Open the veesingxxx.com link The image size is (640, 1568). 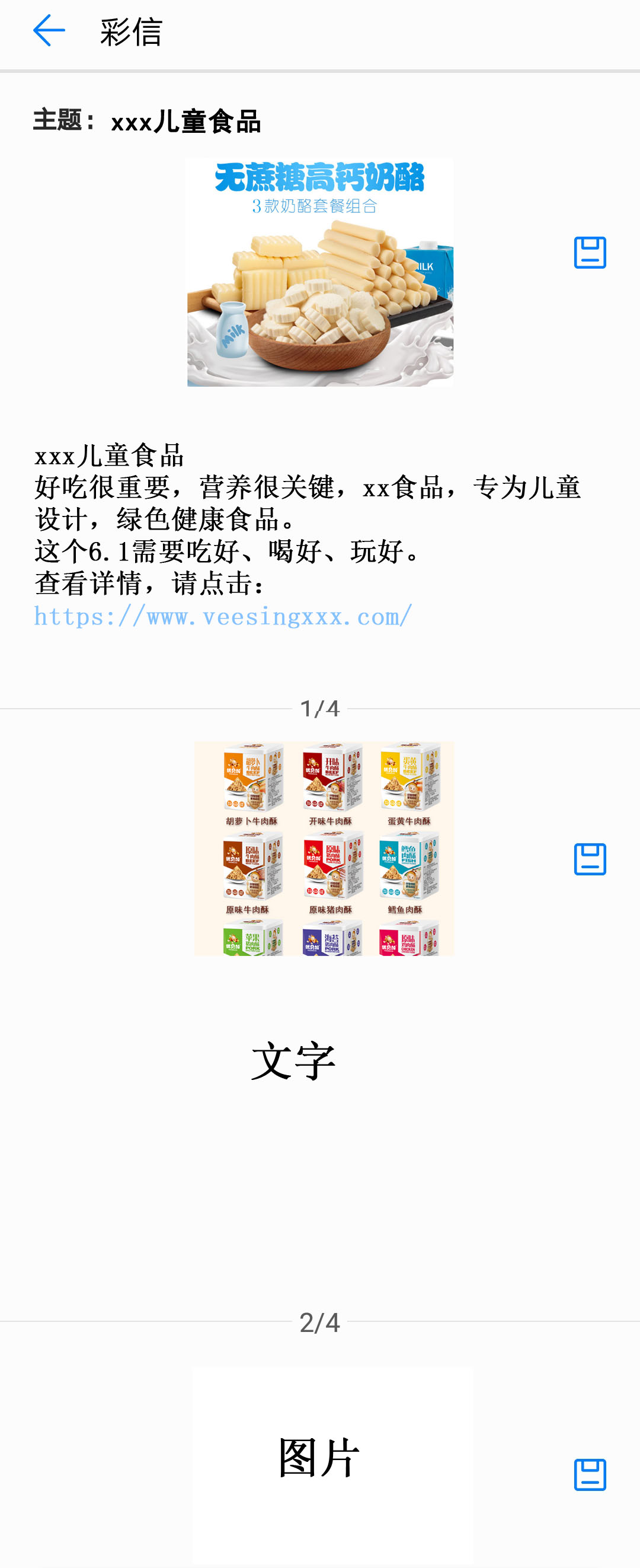point(222,616)
